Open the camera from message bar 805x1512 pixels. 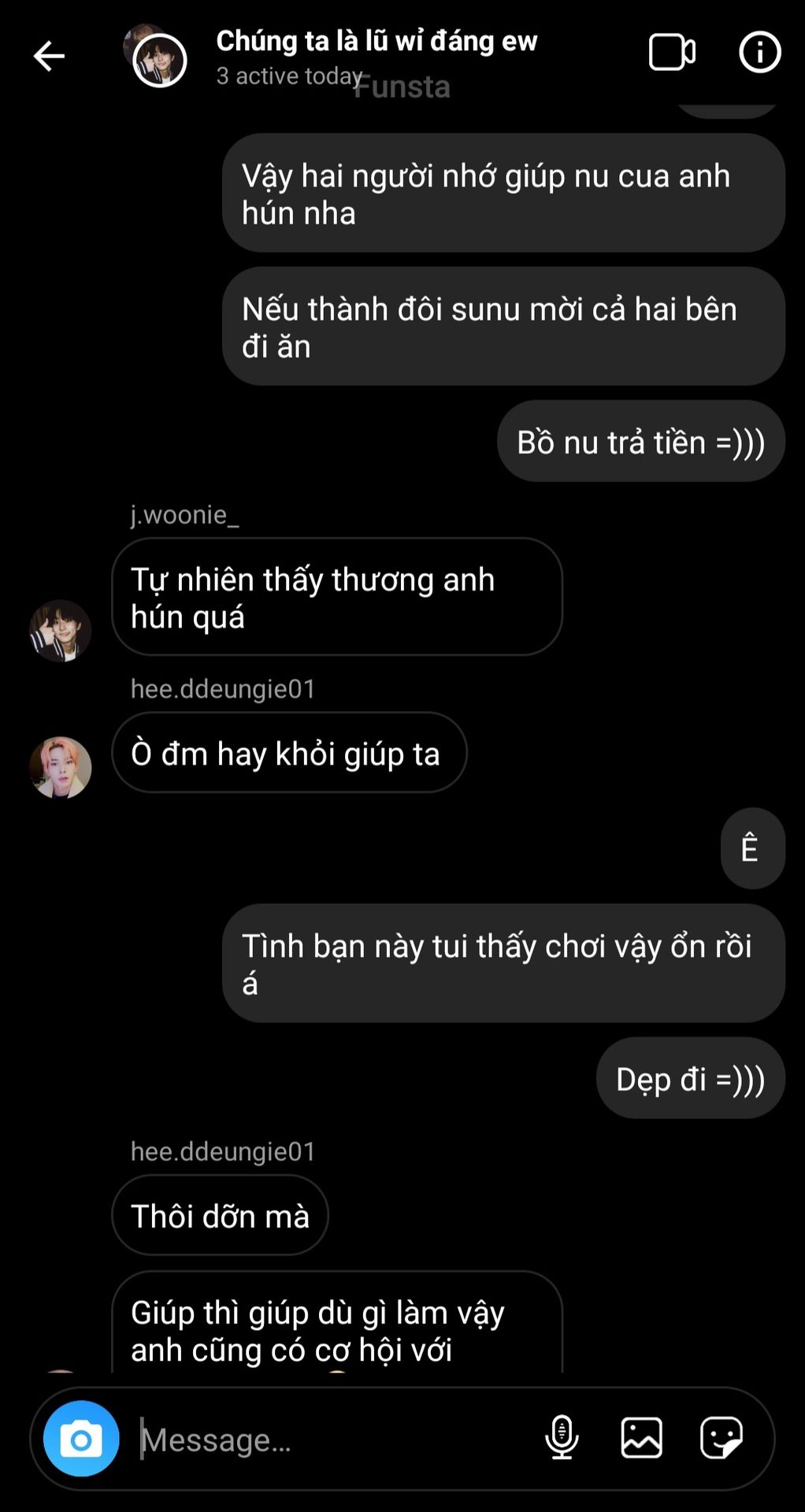(x=81, y=1439)
